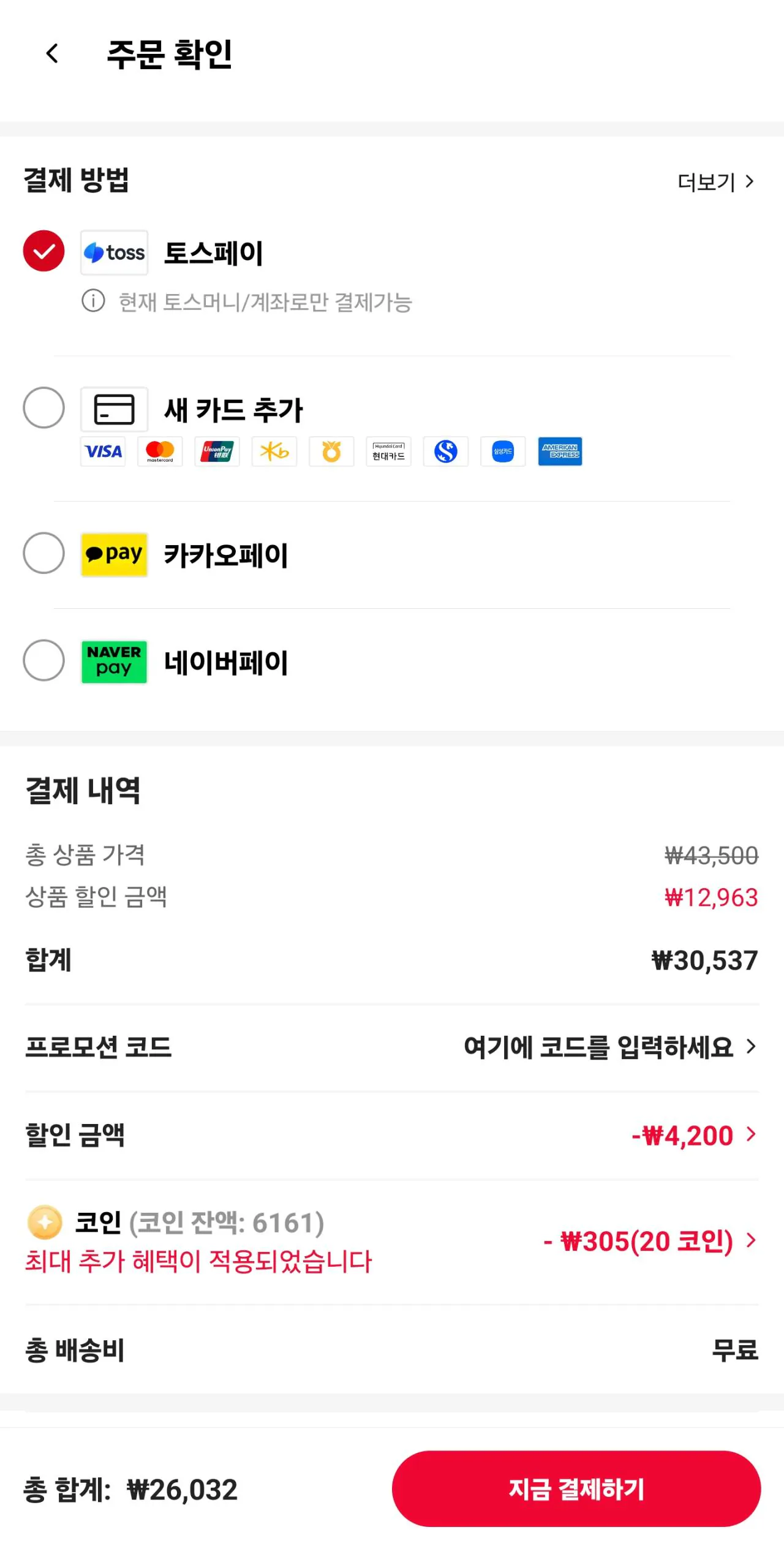The height and width of the screenshot is (1546, 784).
Task: Select 네이버페이 payment radio button
Action: coord(43,661)
